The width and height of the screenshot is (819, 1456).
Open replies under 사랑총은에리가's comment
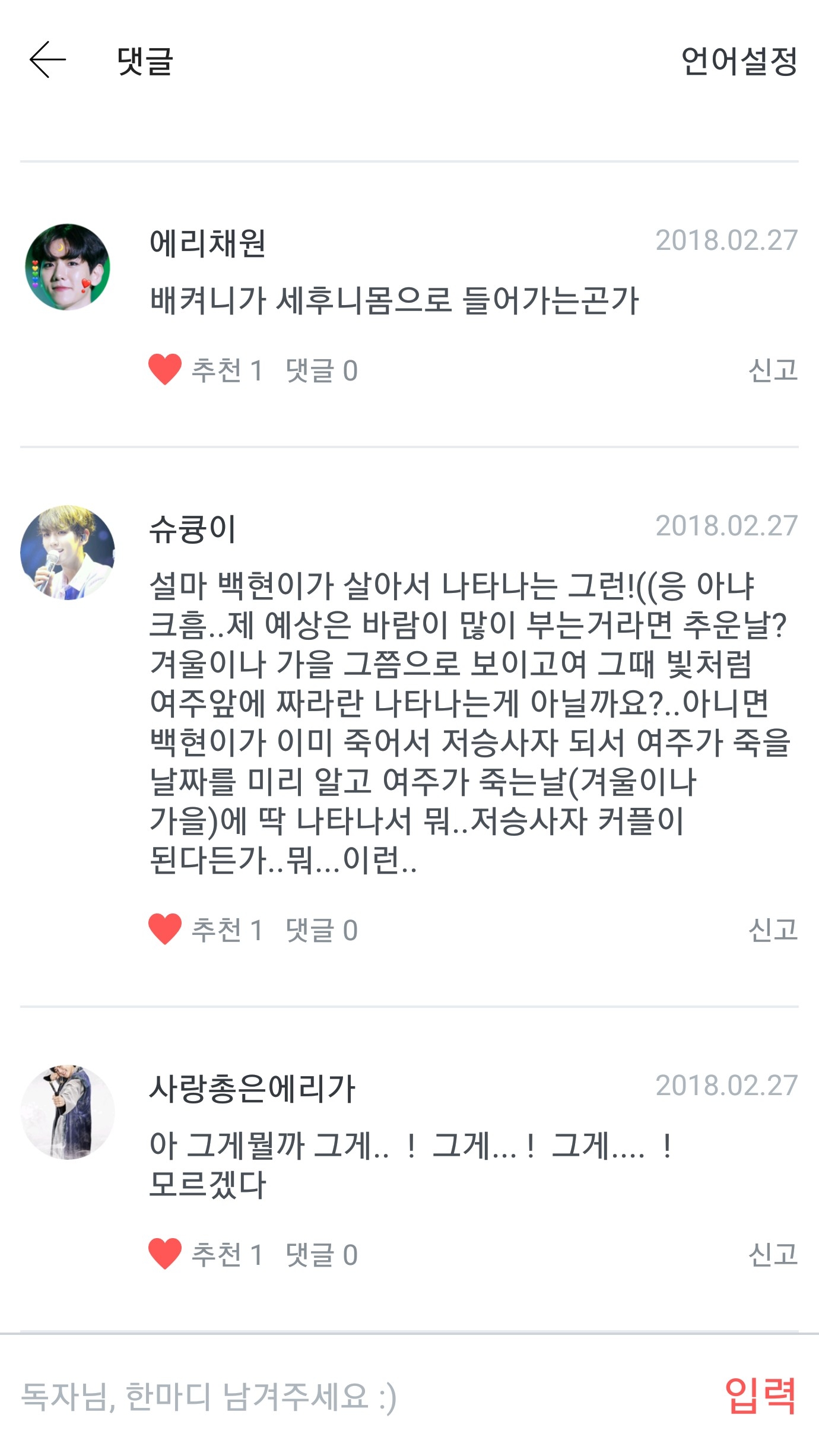(x=322, y=1255)
